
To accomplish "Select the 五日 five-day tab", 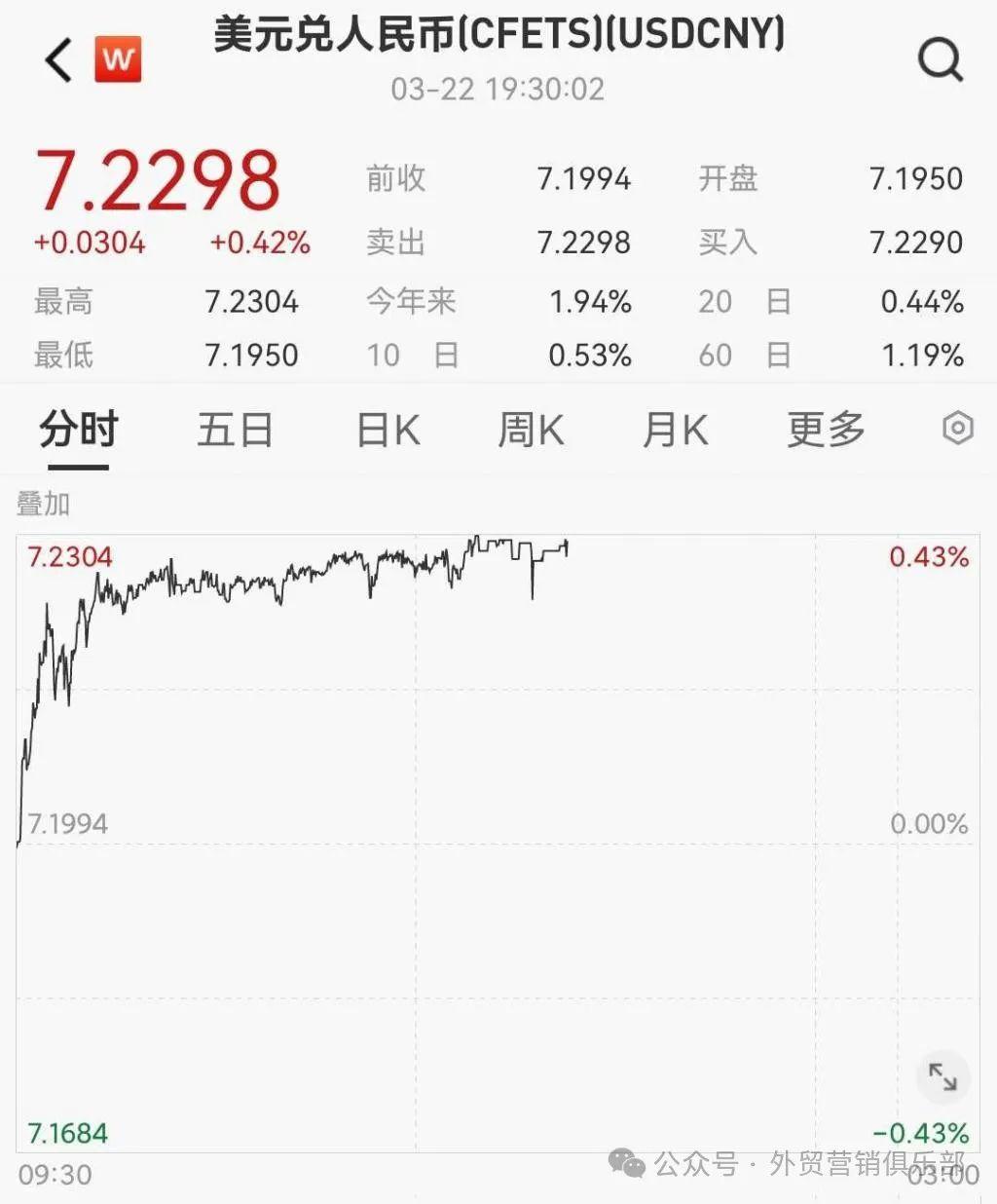I will click(234, 429).
